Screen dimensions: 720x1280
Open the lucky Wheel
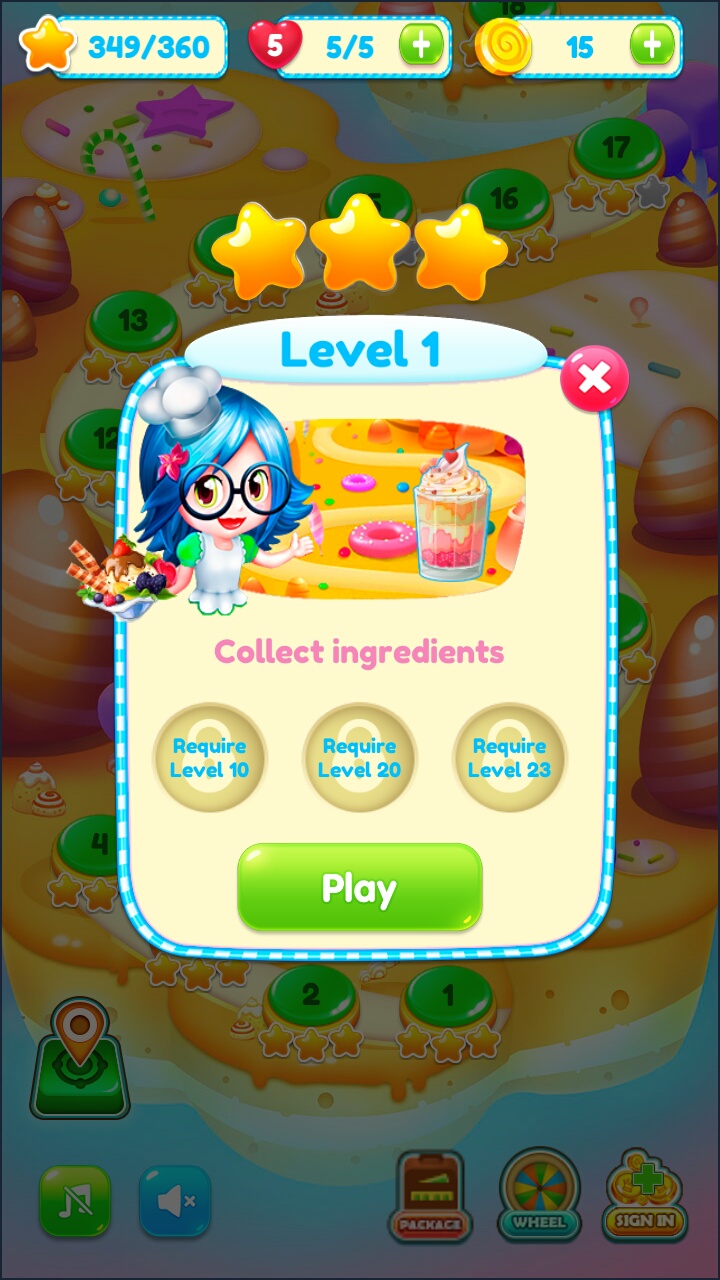point(540,1195)
